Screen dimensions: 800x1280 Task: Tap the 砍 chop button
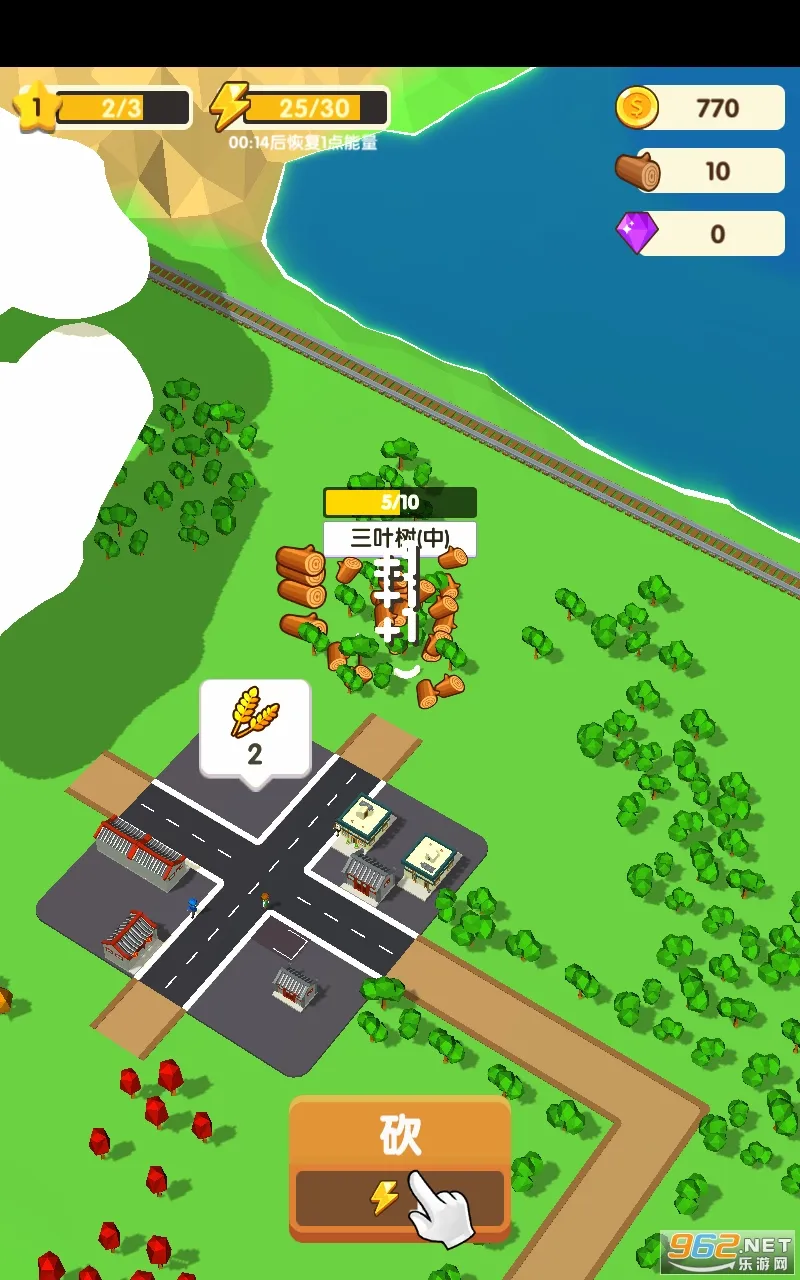400,1165
